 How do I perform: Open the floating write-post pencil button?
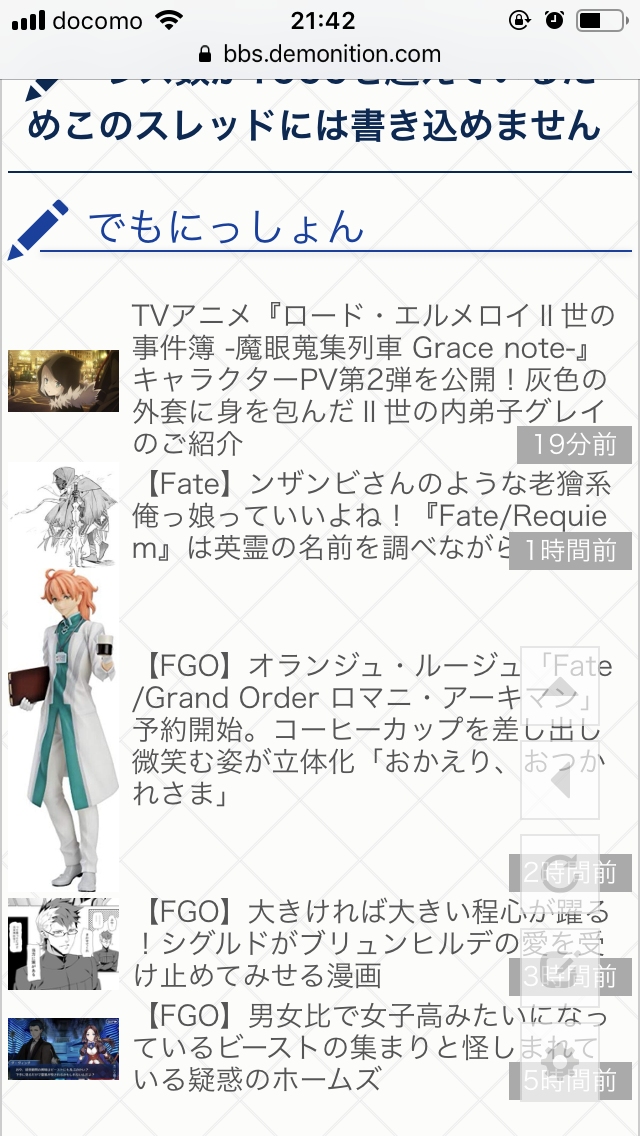coord(561,966)
